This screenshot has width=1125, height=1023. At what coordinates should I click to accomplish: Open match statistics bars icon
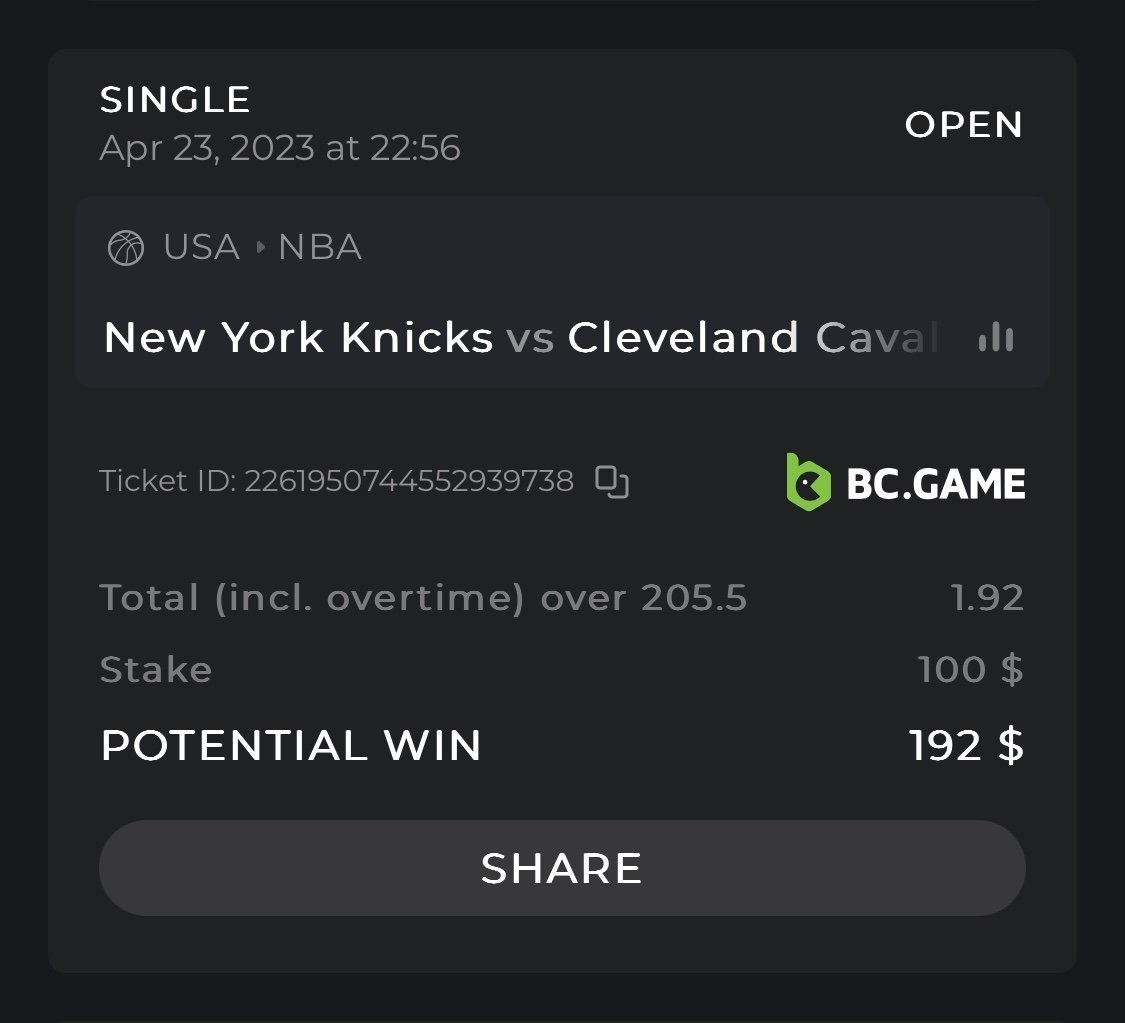click(x=995, y=338)
